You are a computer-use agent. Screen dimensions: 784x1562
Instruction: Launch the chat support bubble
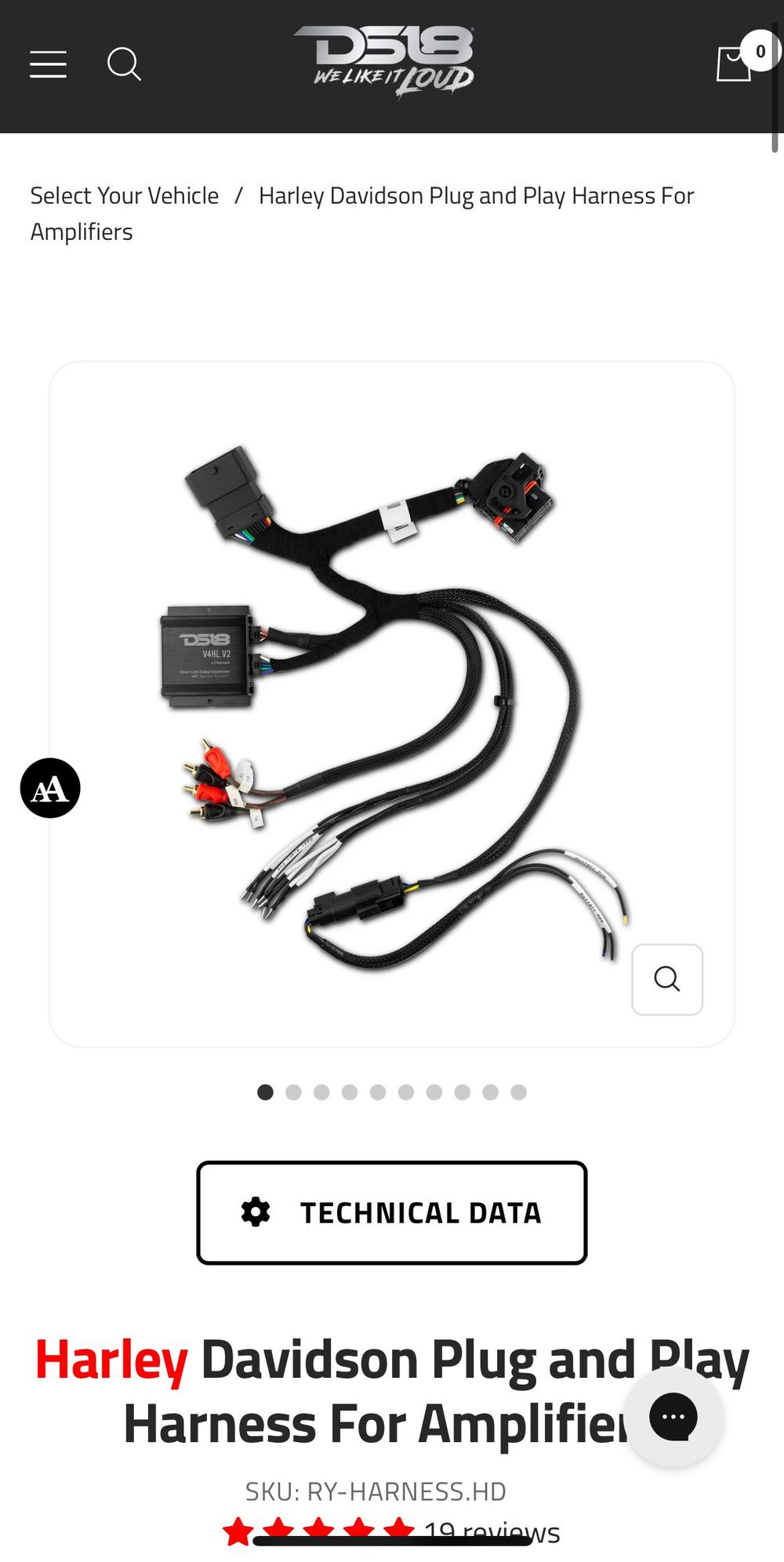point(673,1417)
